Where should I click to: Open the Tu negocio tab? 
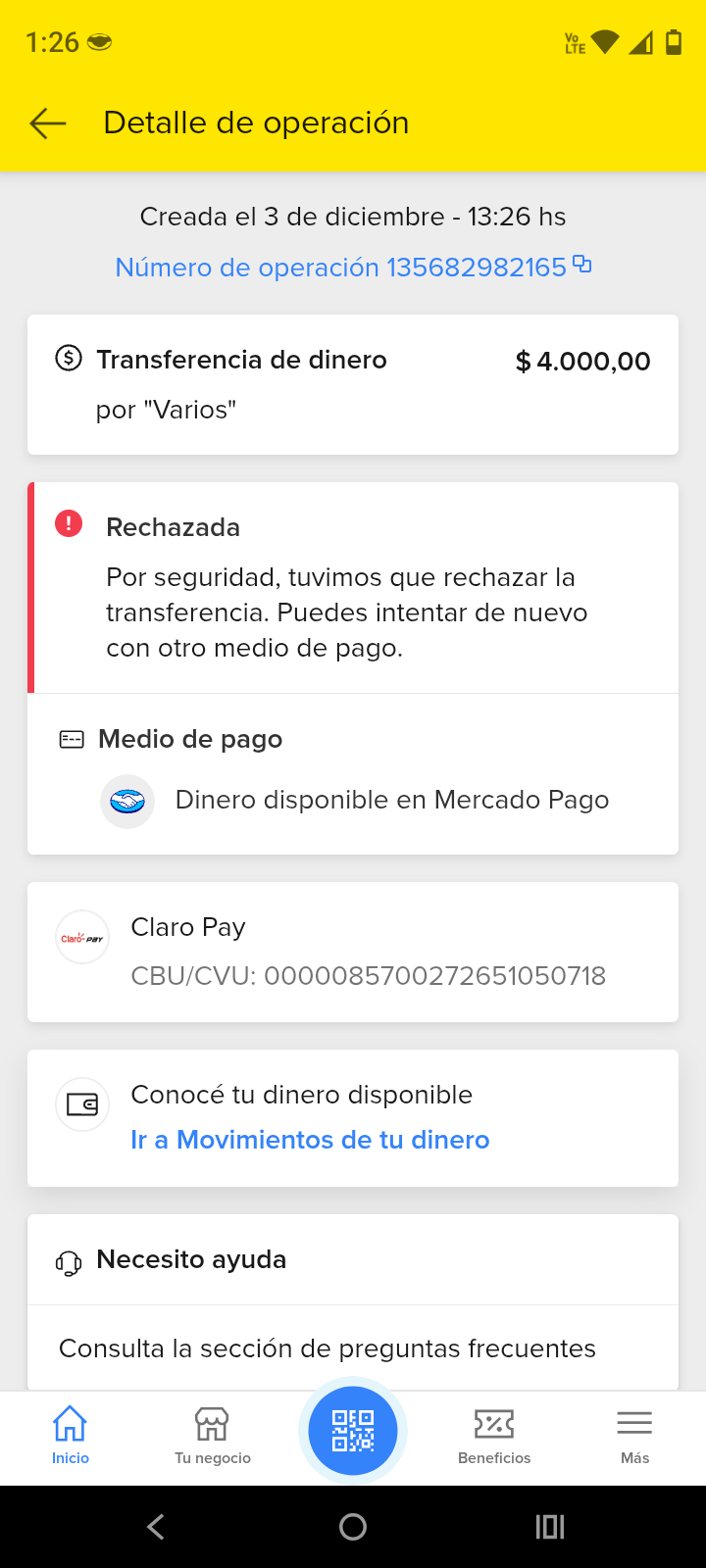[x=212, y=1436]
